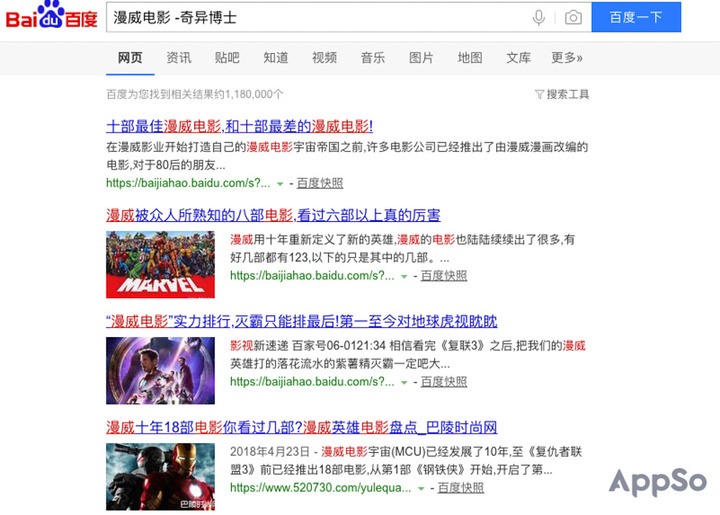Tap the 百度一下 search button
The height and width of the screenshot is (515, 720).
click(x=635, y=18)
